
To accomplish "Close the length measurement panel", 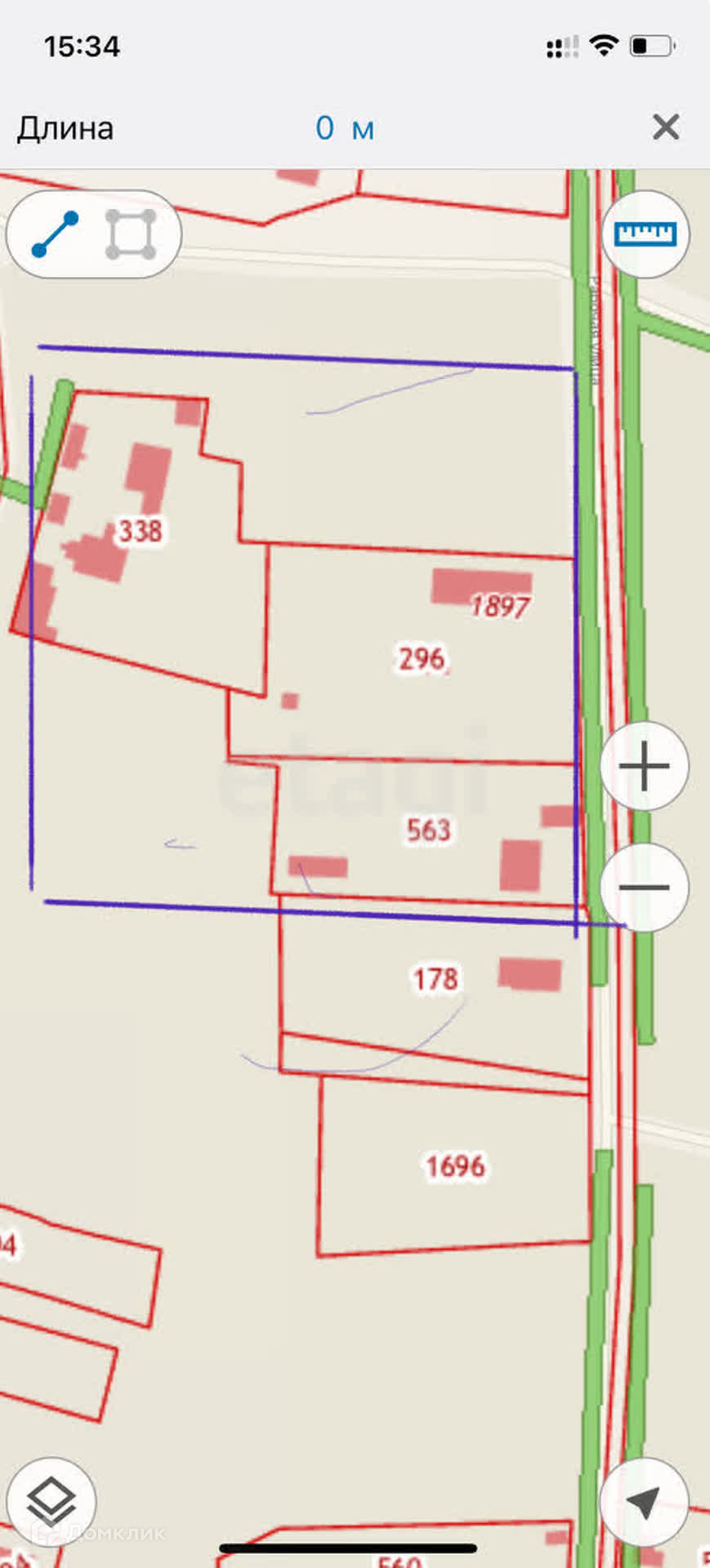I will (666, 127).
